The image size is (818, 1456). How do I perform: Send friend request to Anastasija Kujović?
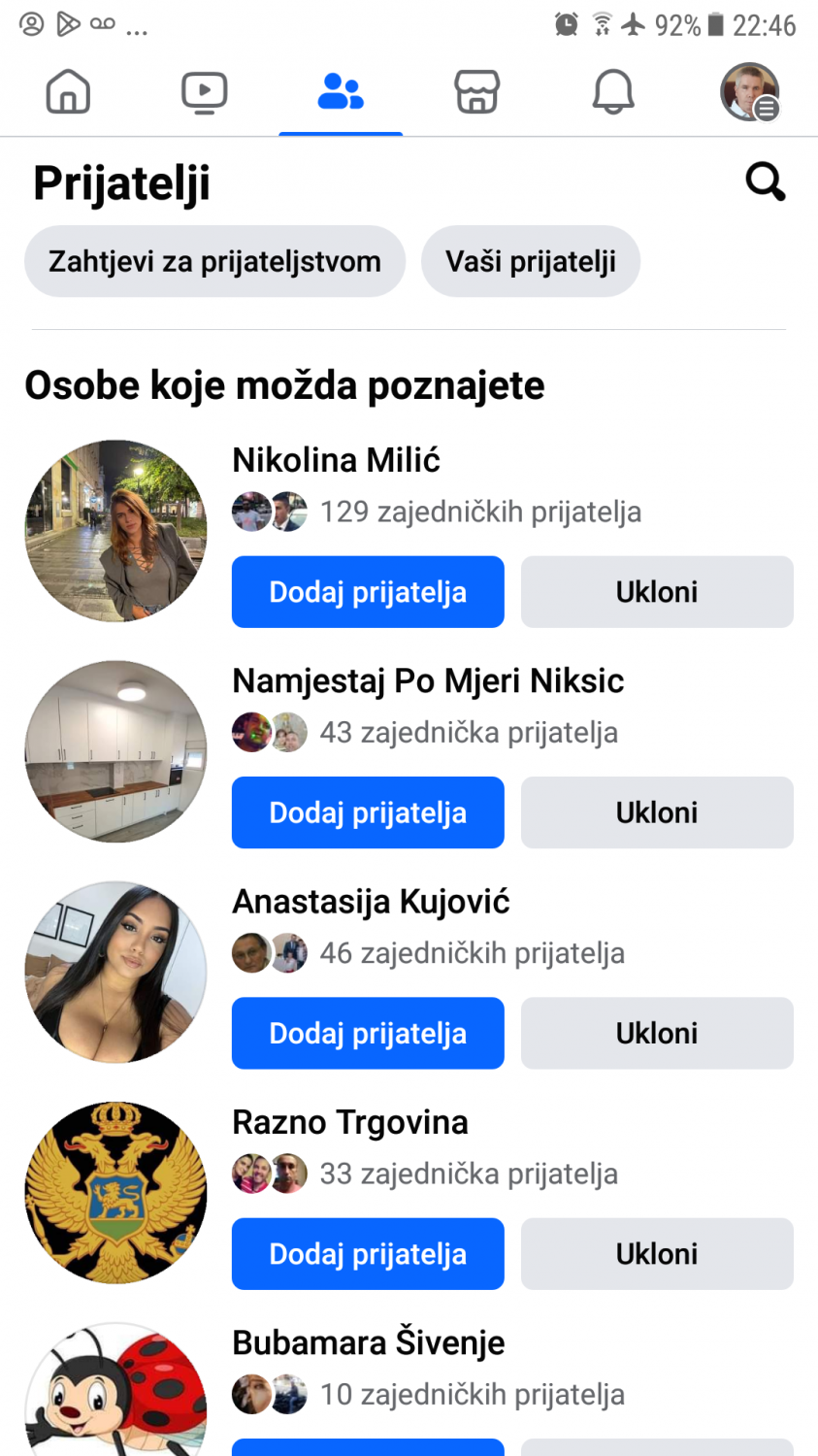tap(368, 1034)
